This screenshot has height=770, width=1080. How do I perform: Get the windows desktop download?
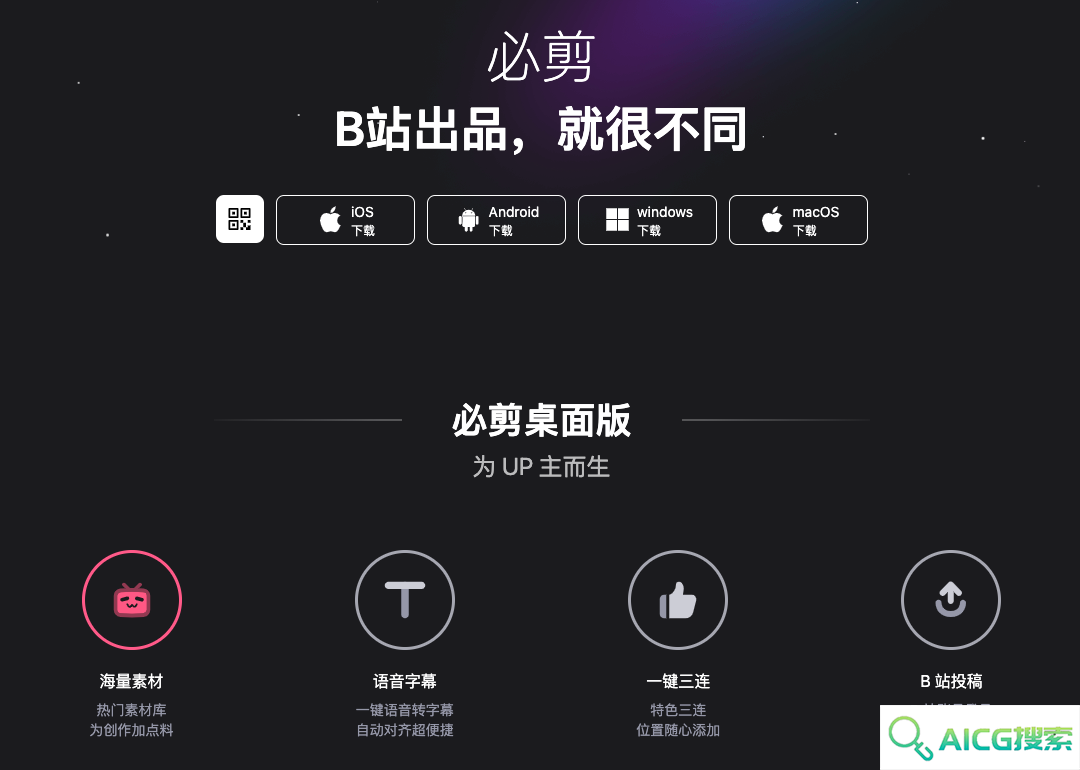(647, 220)
